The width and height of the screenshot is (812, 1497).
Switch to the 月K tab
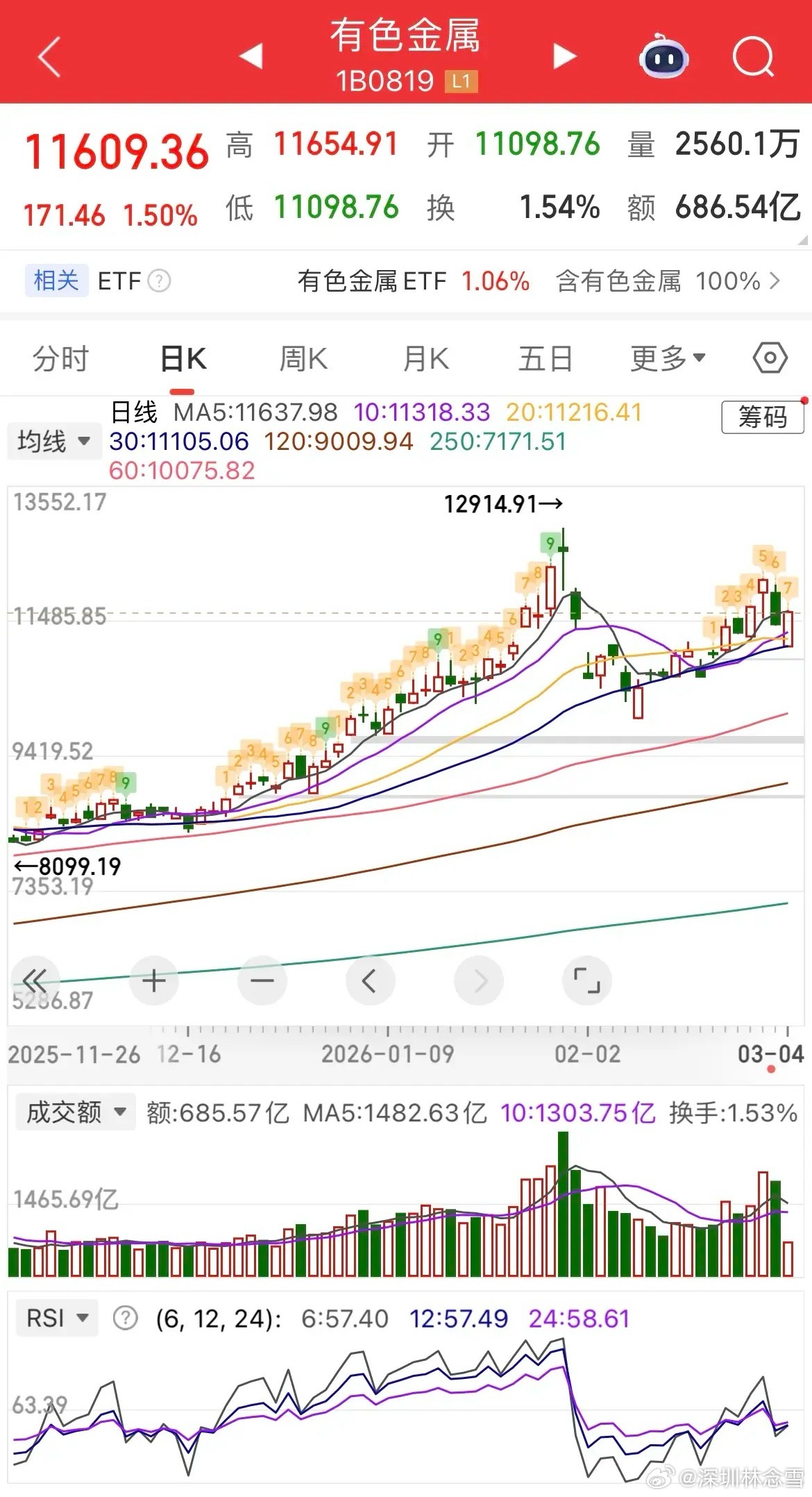coord(426,359)
